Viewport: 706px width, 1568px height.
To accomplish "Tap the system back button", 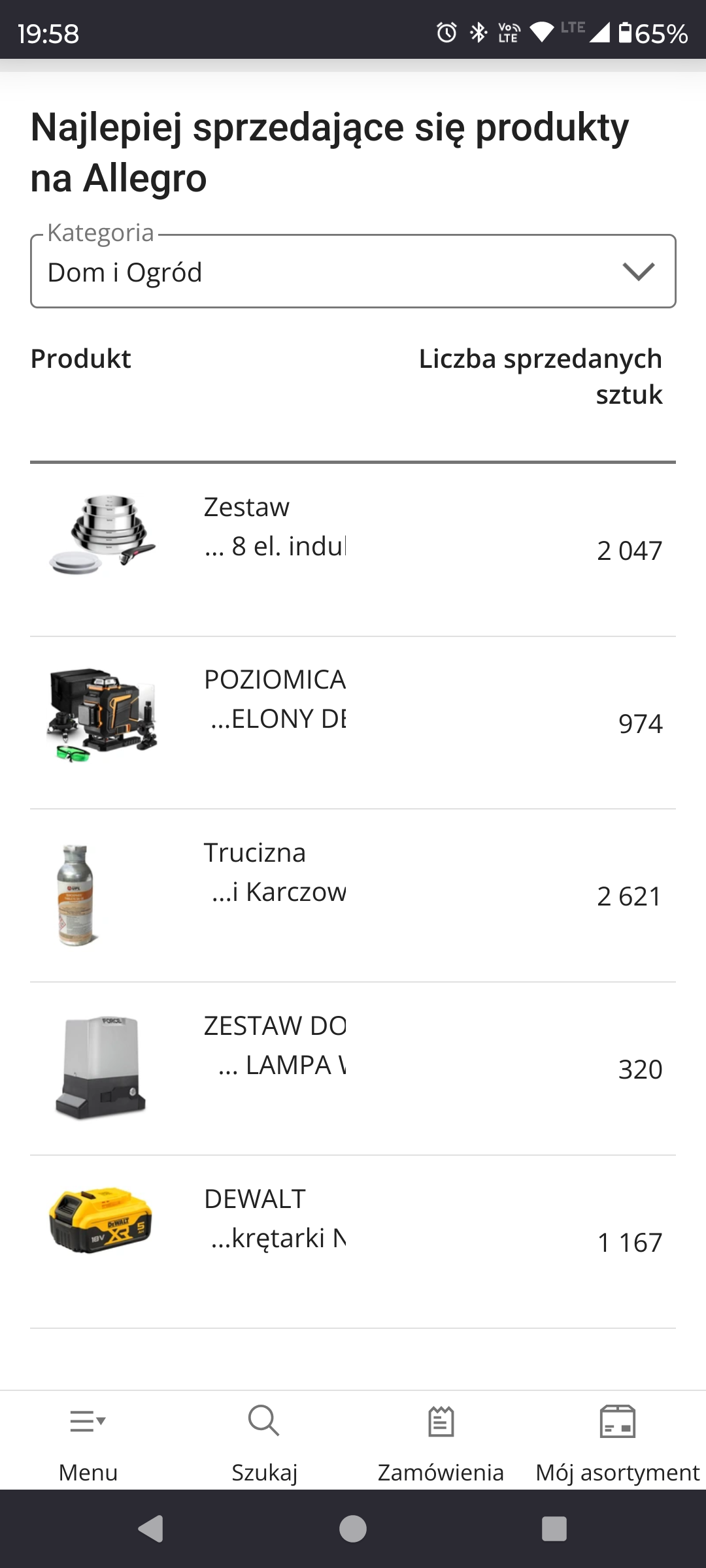I will point(152,1529).
